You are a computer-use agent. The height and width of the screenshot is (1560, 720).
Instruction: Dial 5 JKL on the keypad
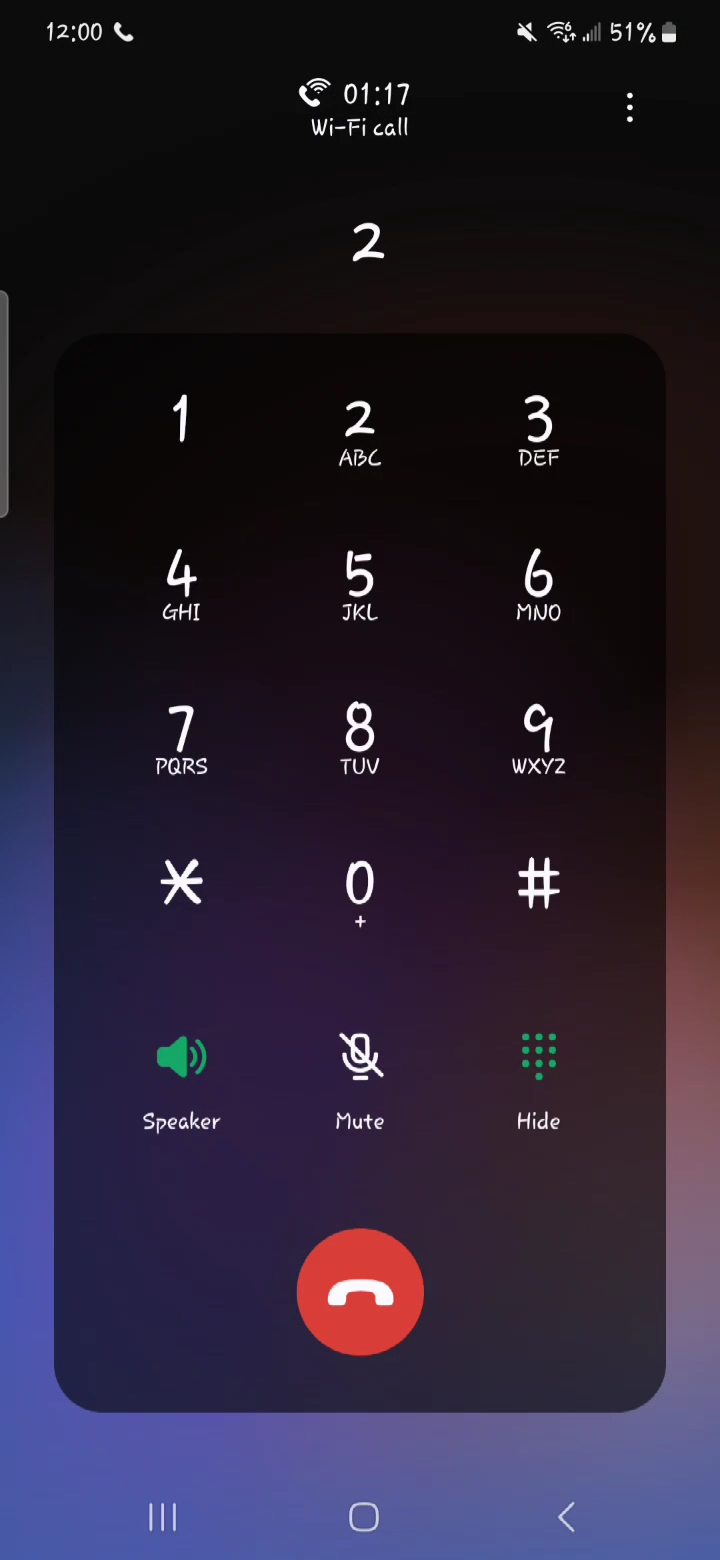360,586
